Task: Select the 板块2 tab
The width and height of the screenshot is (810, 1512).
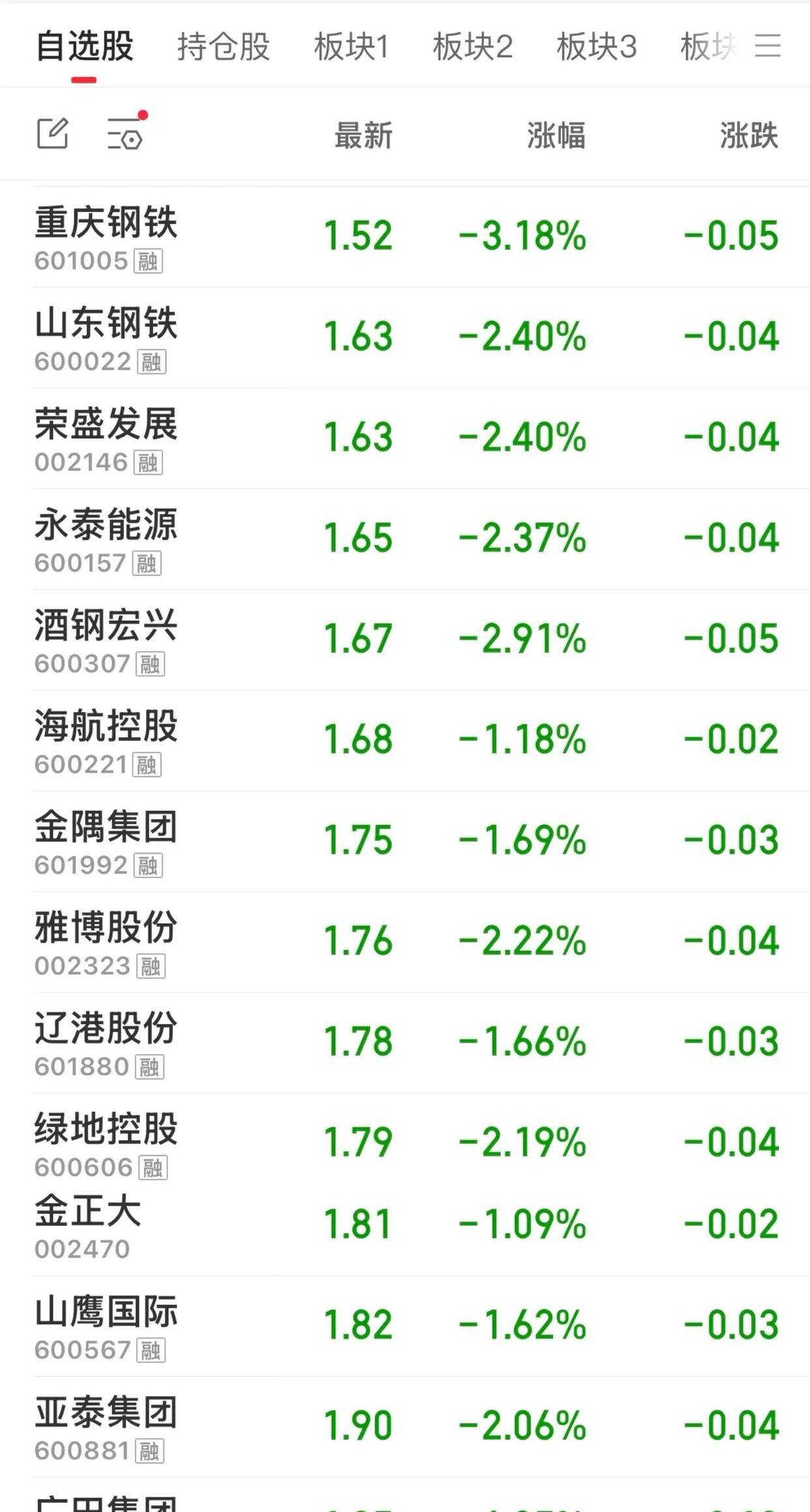Action: click(x=473, y=46)
